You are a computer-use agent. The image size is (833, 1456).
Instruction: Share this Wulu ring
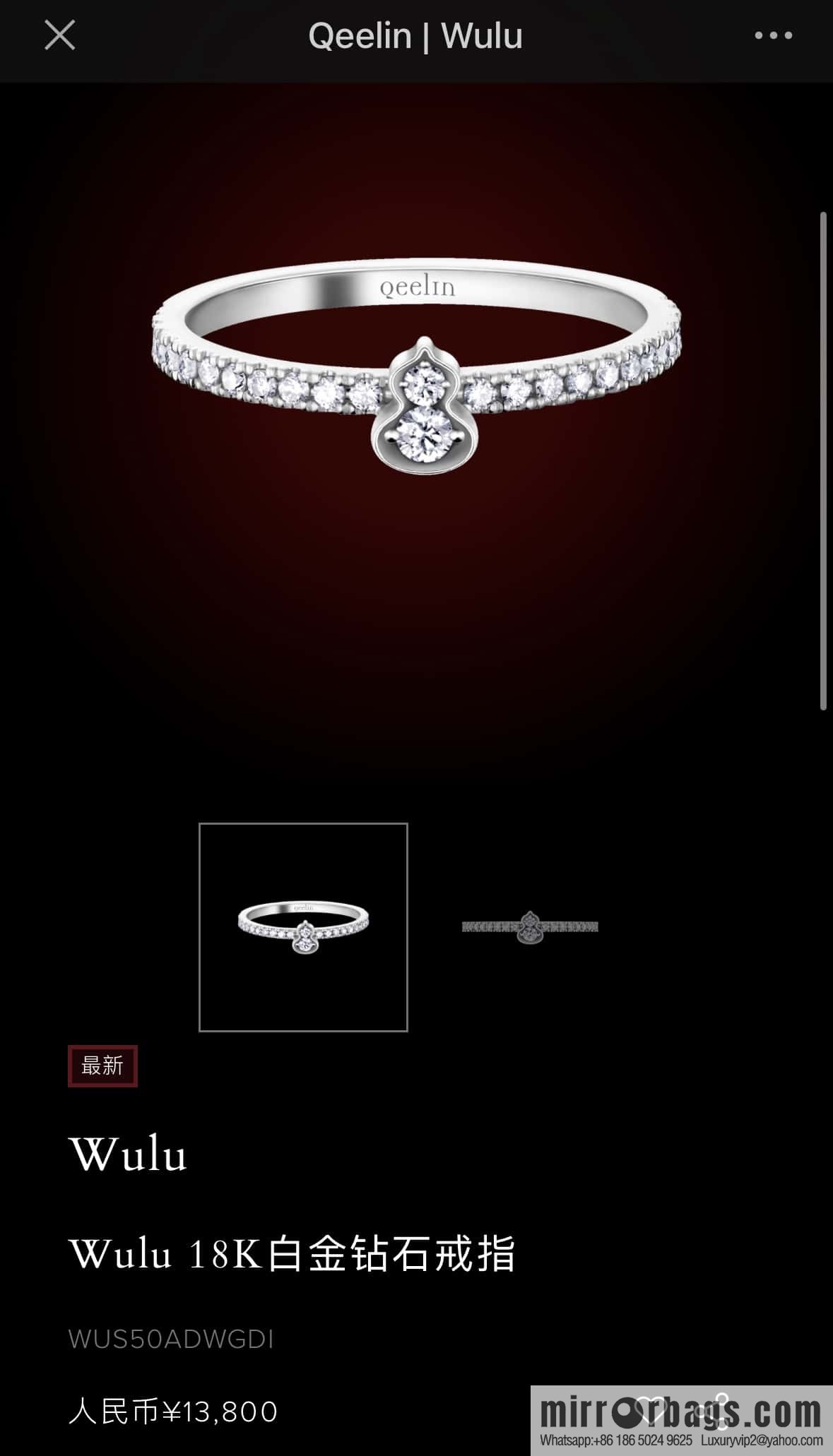[x=711, y=1411]
